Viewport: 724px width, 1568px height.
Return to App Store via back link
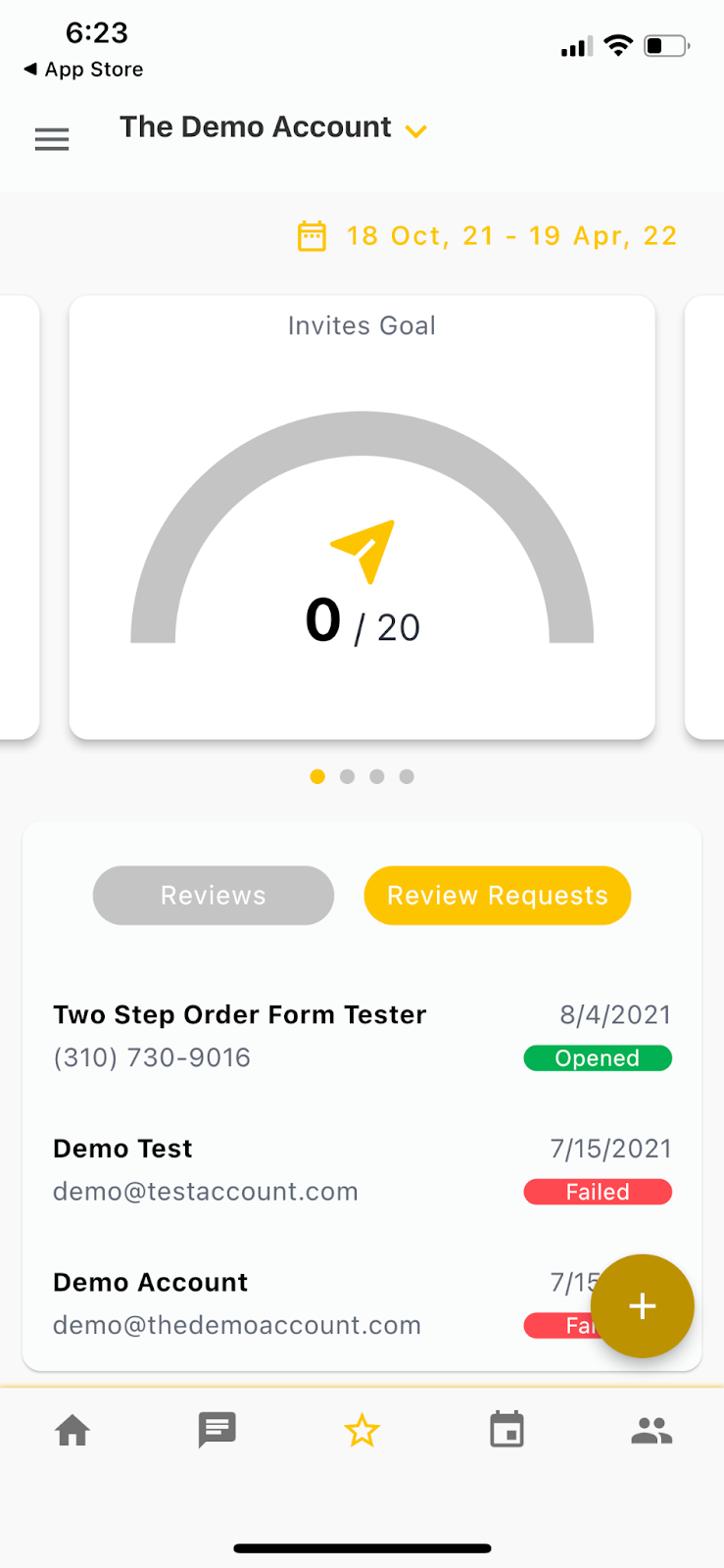(x=83, y=70)
